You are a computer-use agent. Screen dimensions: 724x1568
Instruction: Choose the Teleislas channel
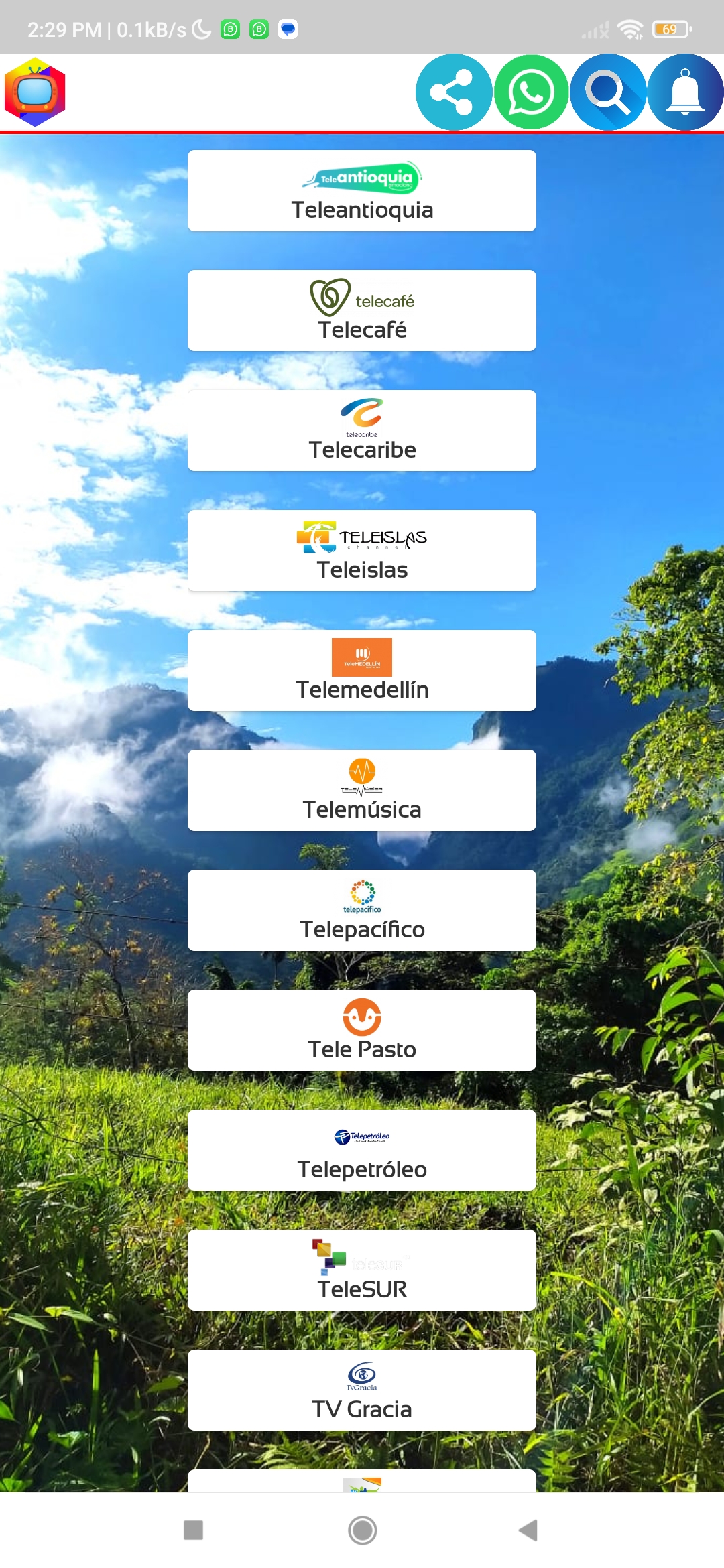tap(362, 551)
